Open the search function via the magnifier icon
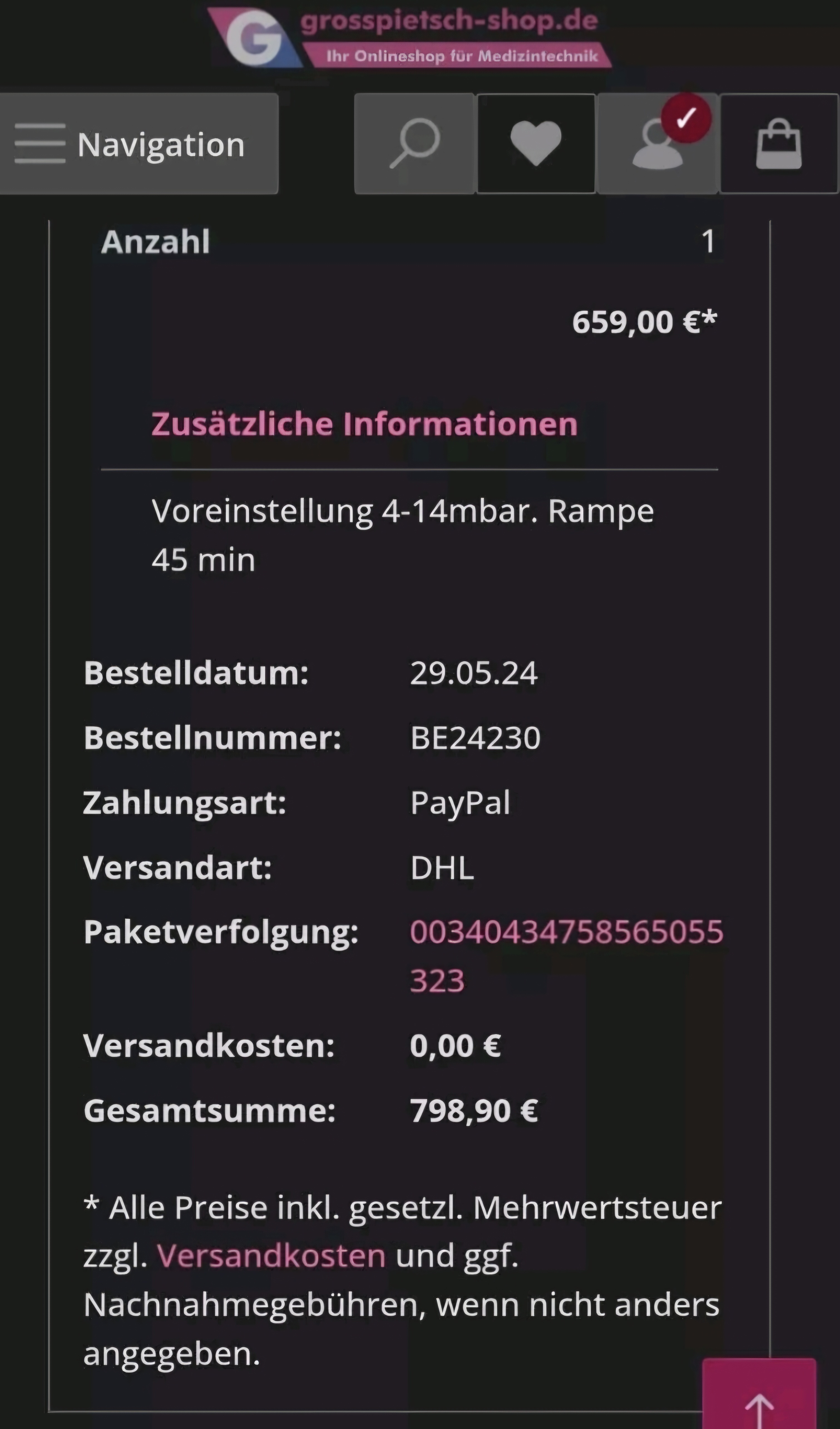 tap(414, 143)
